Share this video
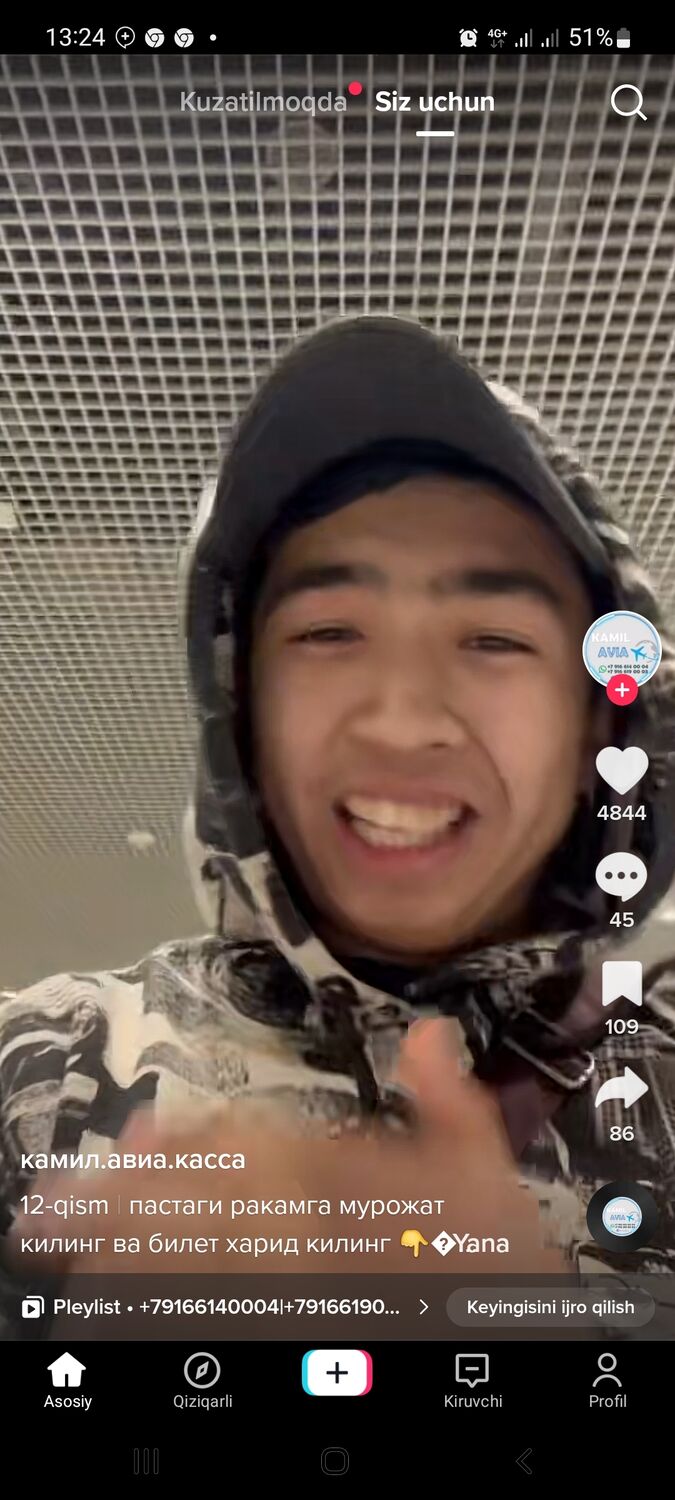The image size is (675, 1500). coord(621,1090)
